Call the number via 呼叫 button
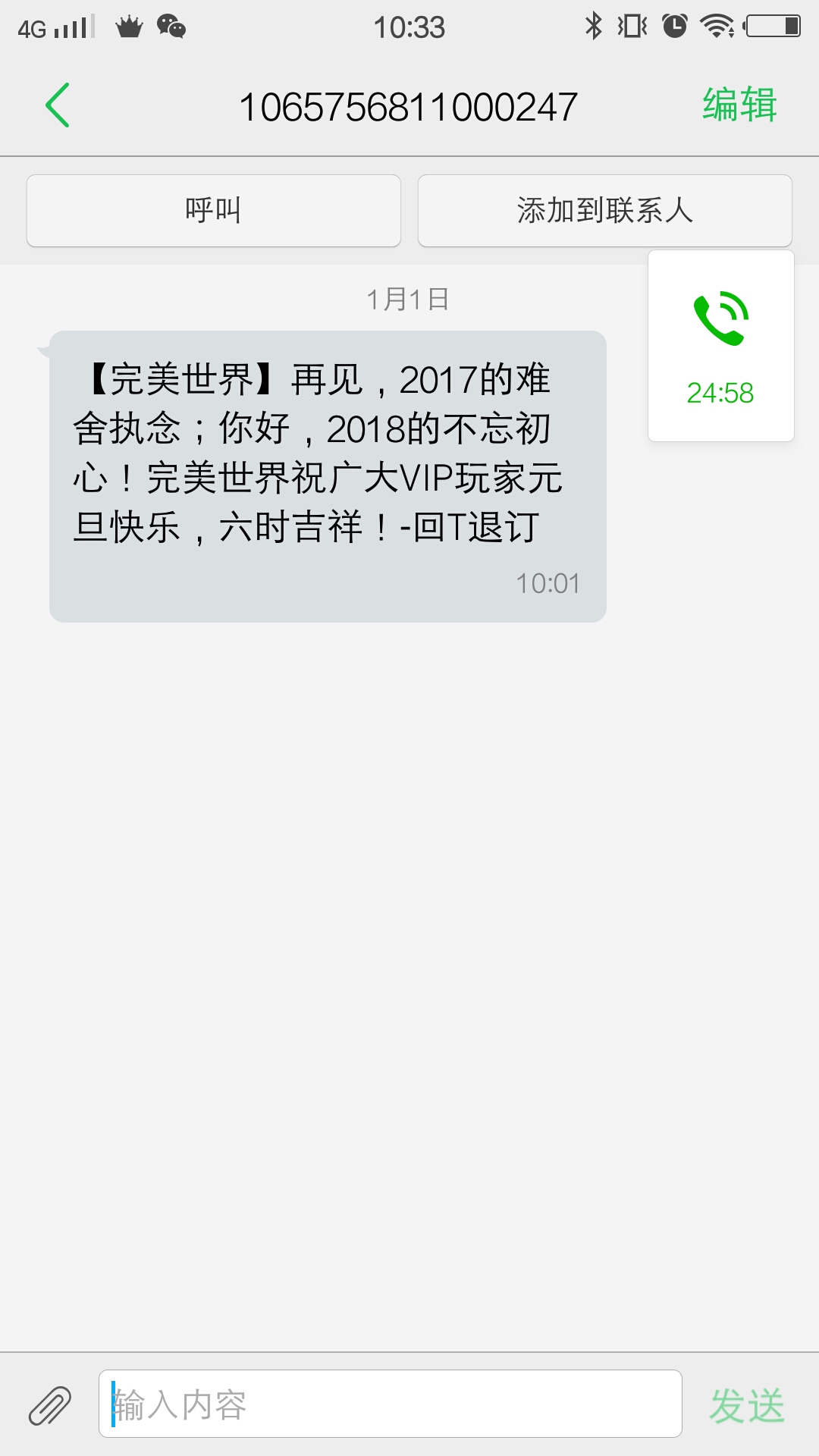 [x=214, y=211]
